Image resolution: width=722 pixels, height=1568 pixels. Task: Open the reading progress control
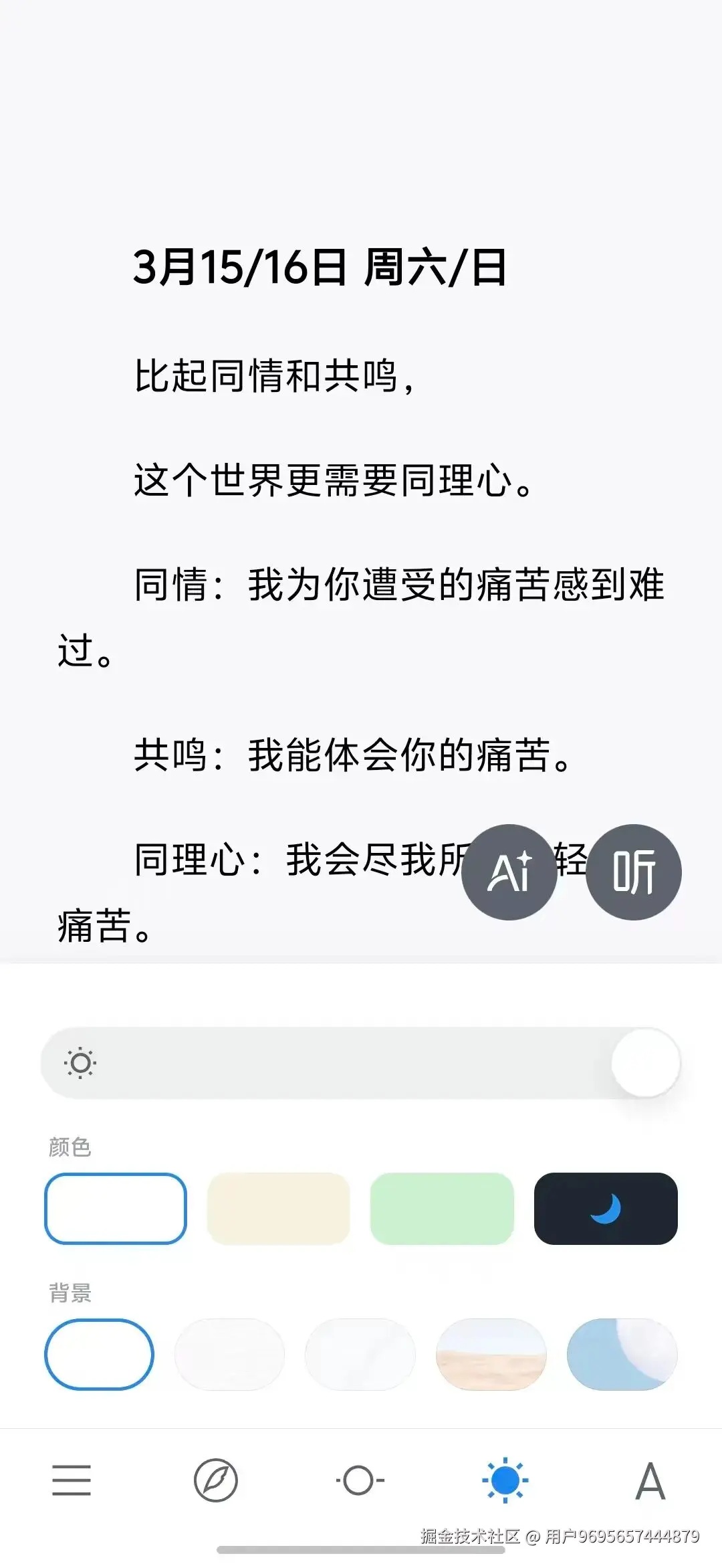360,1480
